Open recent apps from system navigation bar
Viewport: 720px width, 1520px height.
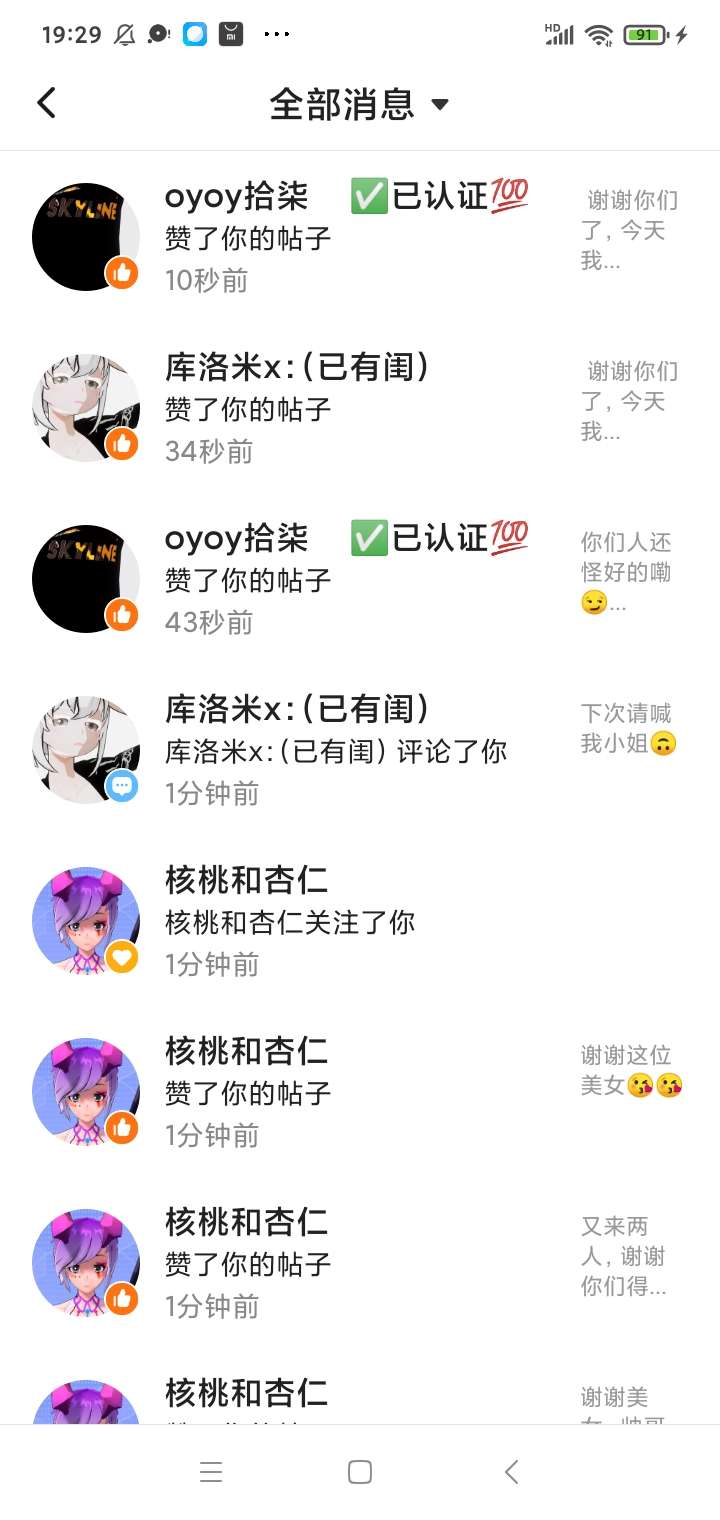211,1472
